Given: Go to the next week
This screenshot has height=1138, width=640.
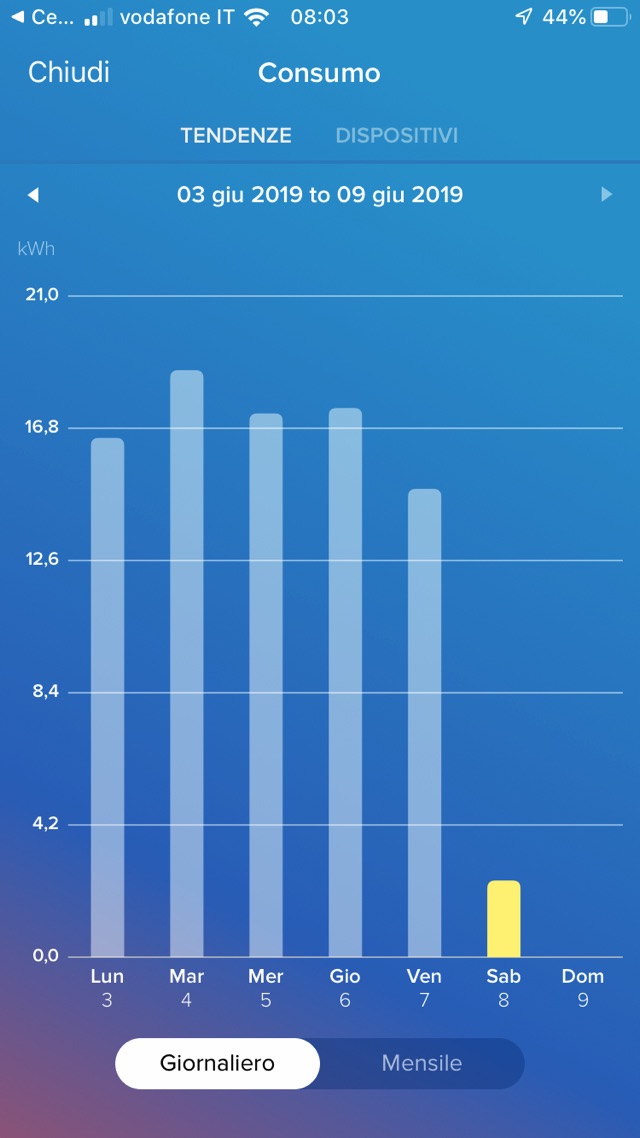Looking at the screenshot, I should (x=606, y=195).
